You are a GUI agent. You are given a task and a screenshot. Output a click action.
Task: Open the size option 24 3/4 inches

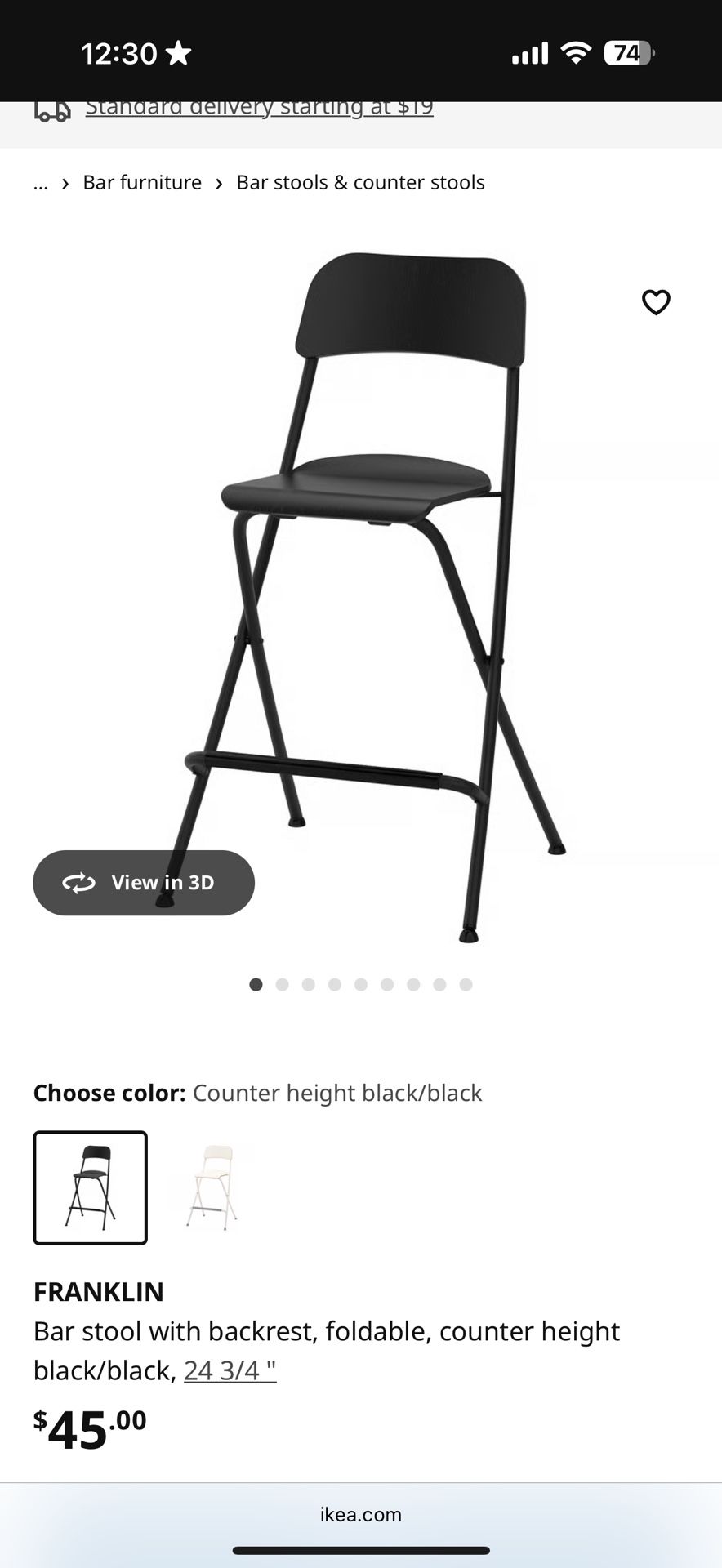(x=230, y=1370)
